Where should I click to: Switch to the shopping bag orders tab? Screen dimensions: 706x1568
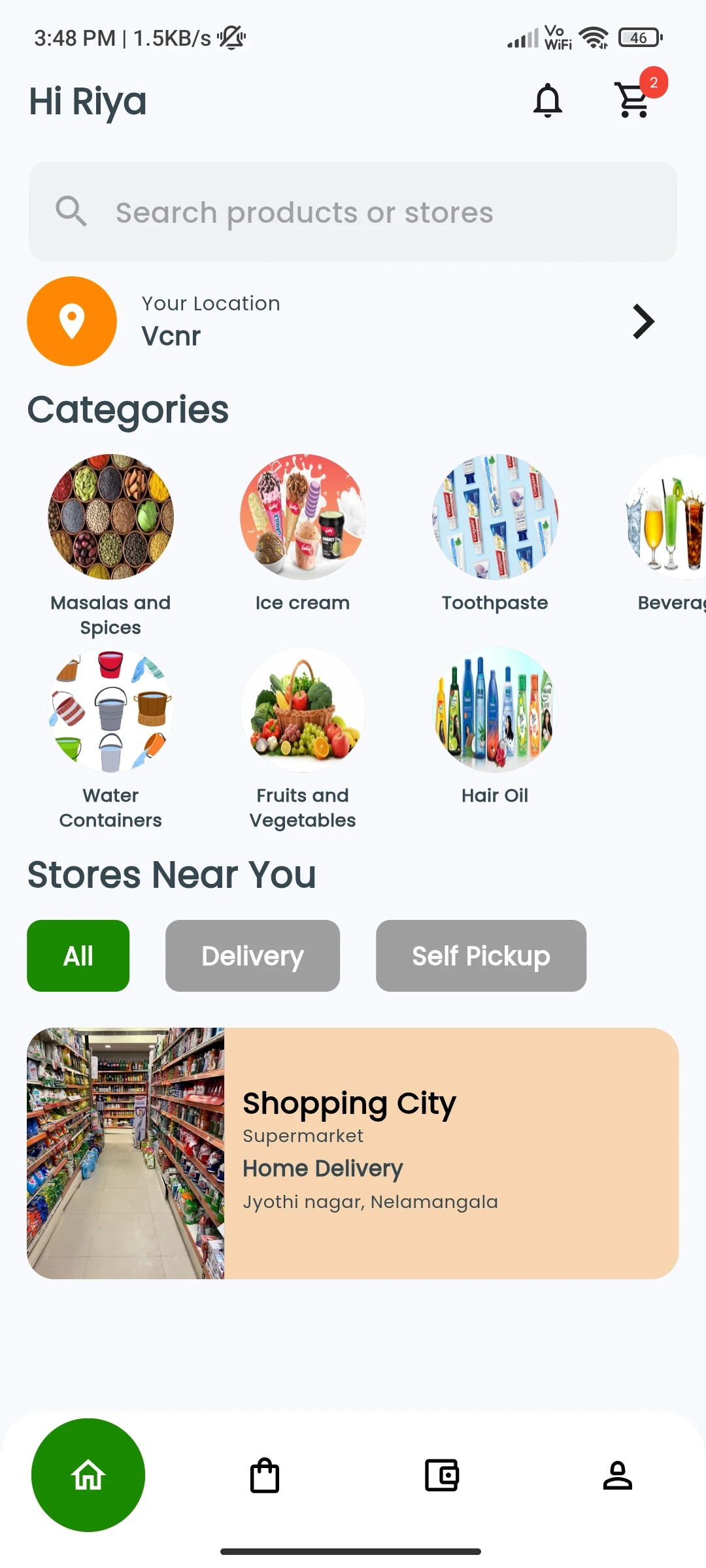coord(265,1475)
